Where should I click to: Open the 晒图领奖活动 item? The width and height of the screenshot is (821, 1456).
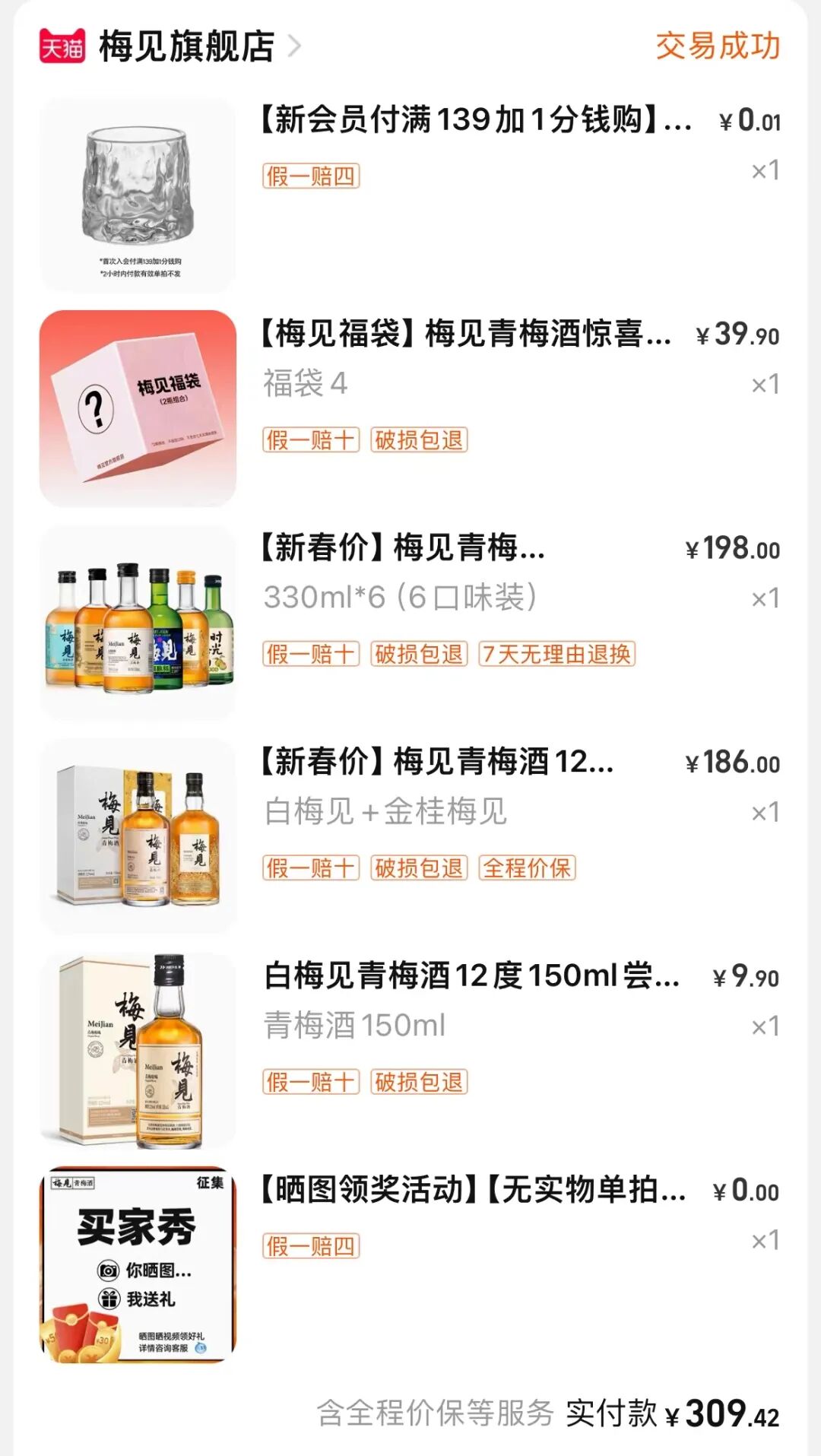pos(410,1264)
